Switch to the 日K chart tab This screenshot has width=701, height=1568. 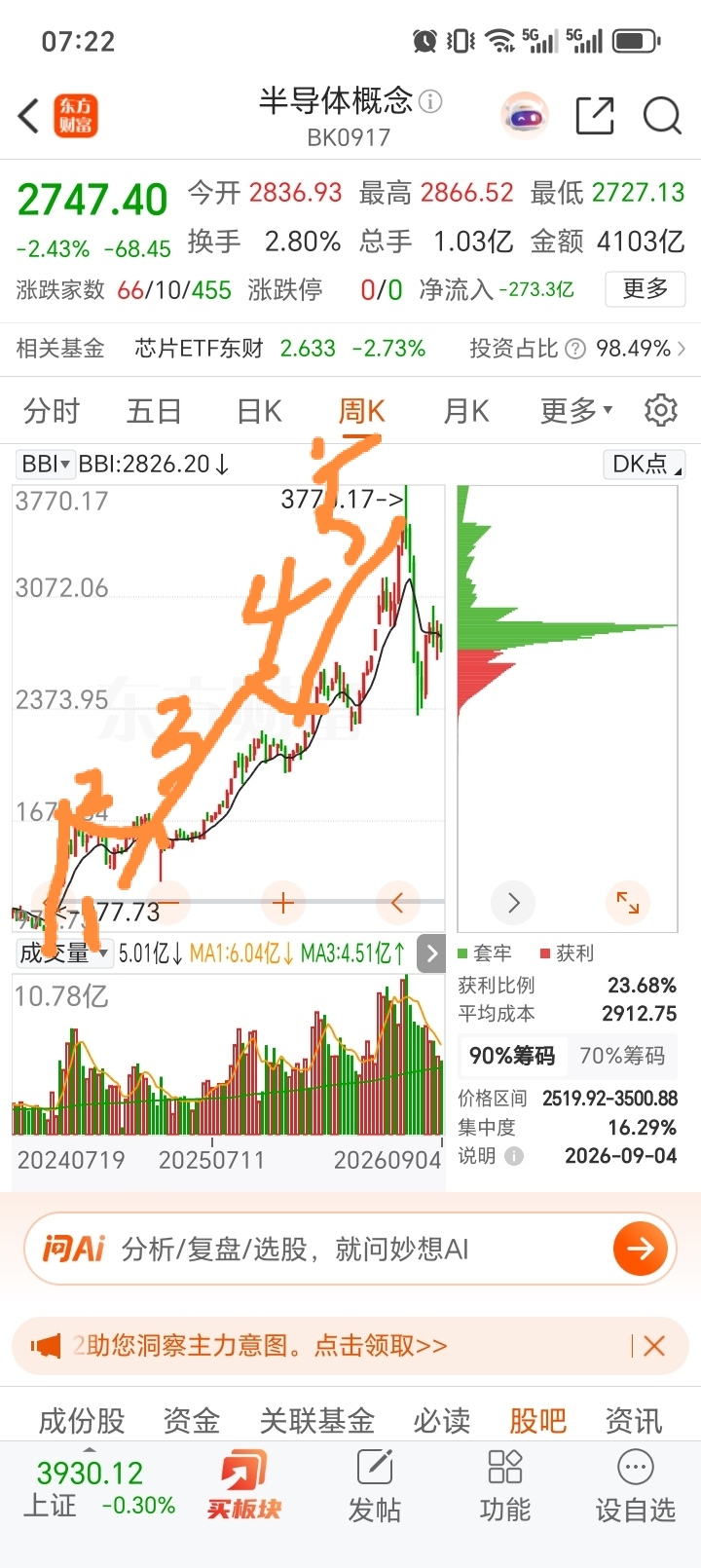tap(259, 411)
